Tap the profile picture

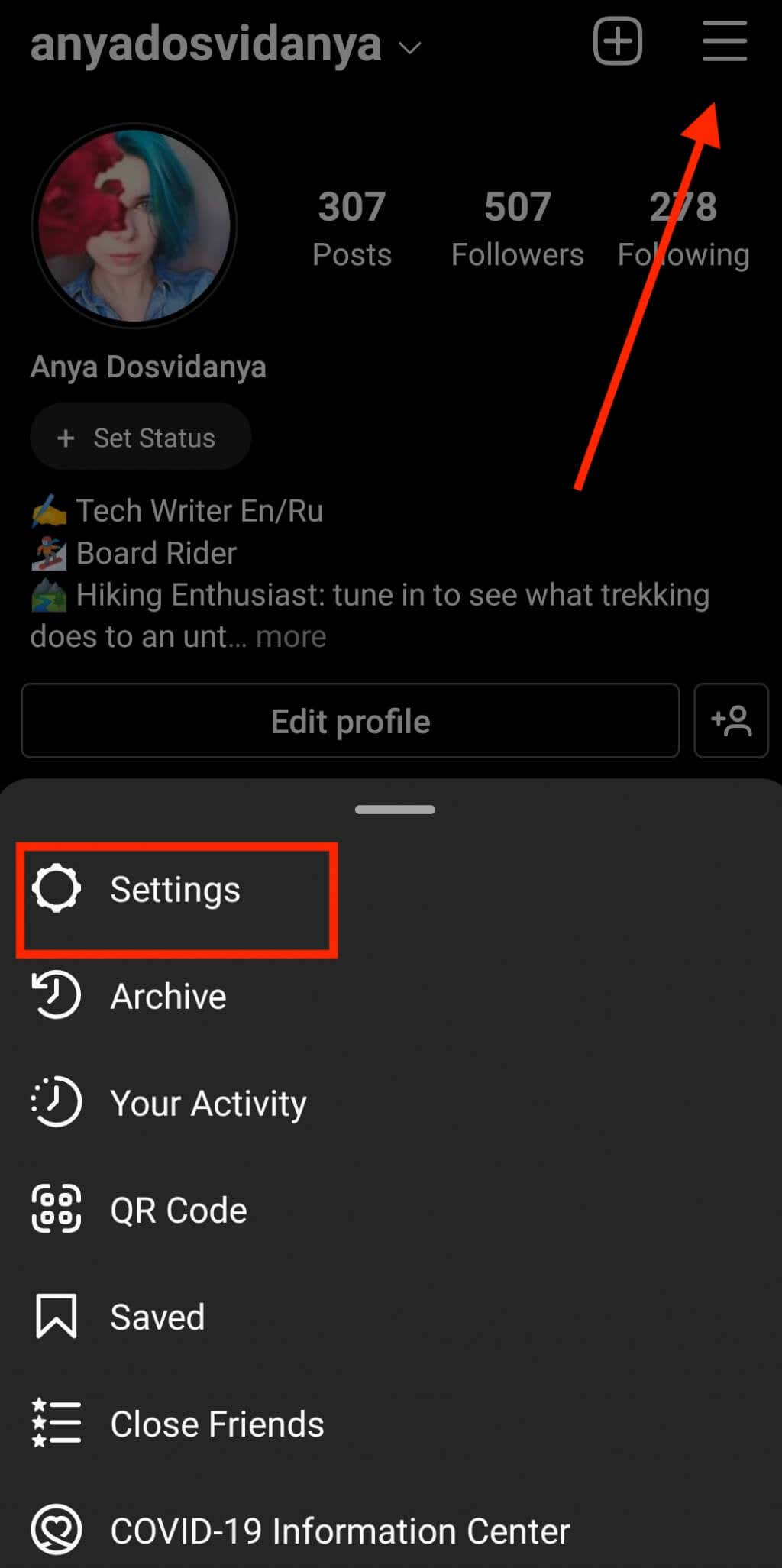(x=134, y=225)
